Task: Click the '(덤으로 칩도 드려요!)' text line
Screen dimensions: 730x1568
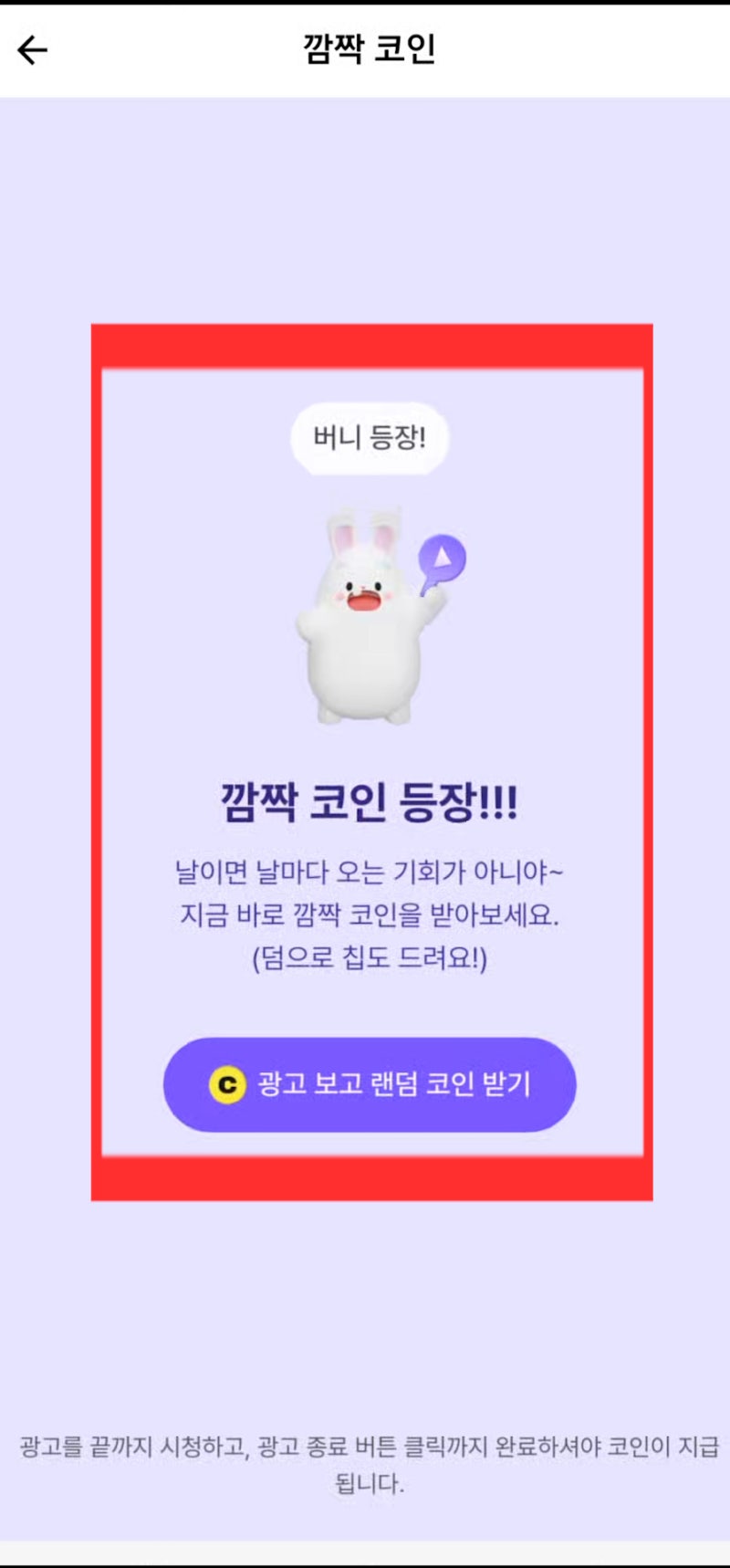Action: (369, 957)
